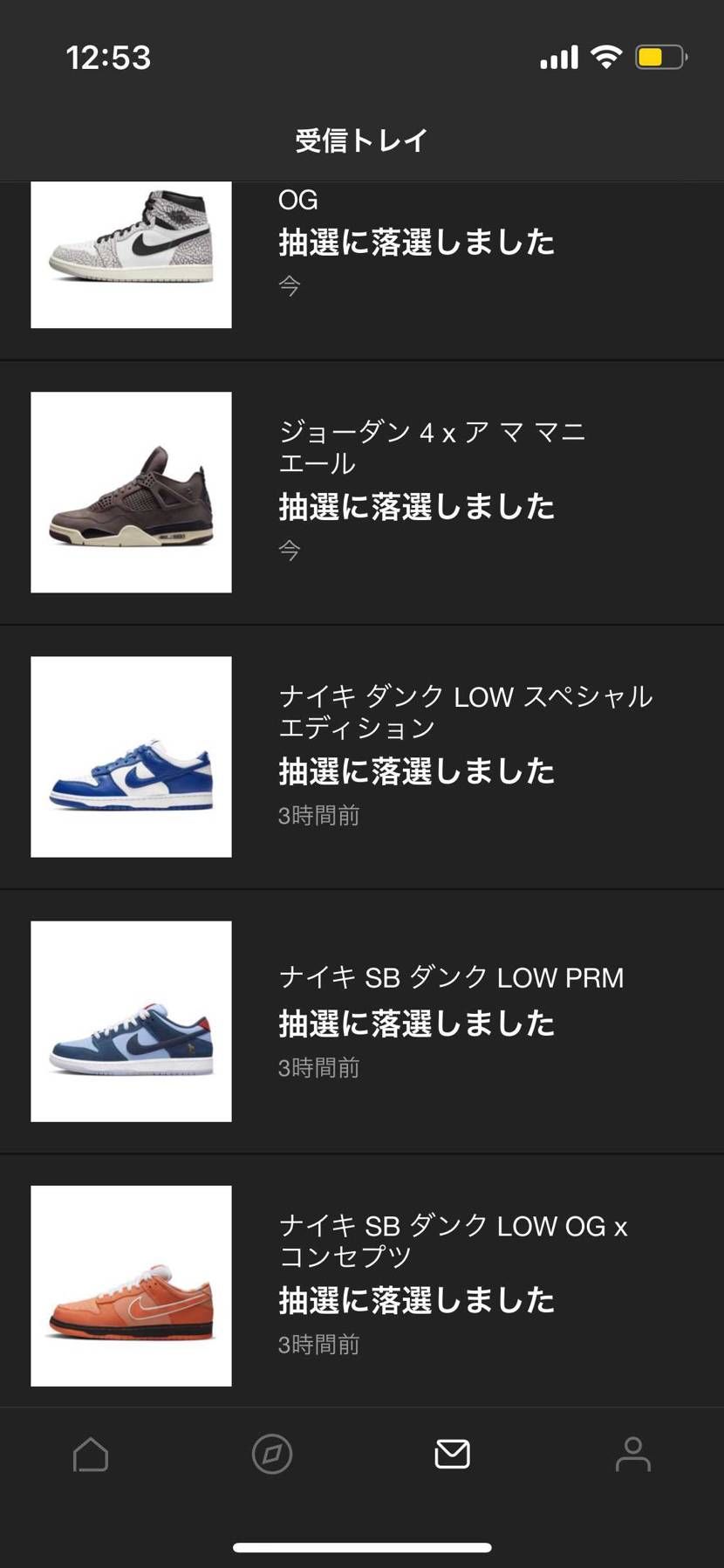Open the ナイキ SB ダンク LOW OG x コンセプツ message

(416, 1285)
